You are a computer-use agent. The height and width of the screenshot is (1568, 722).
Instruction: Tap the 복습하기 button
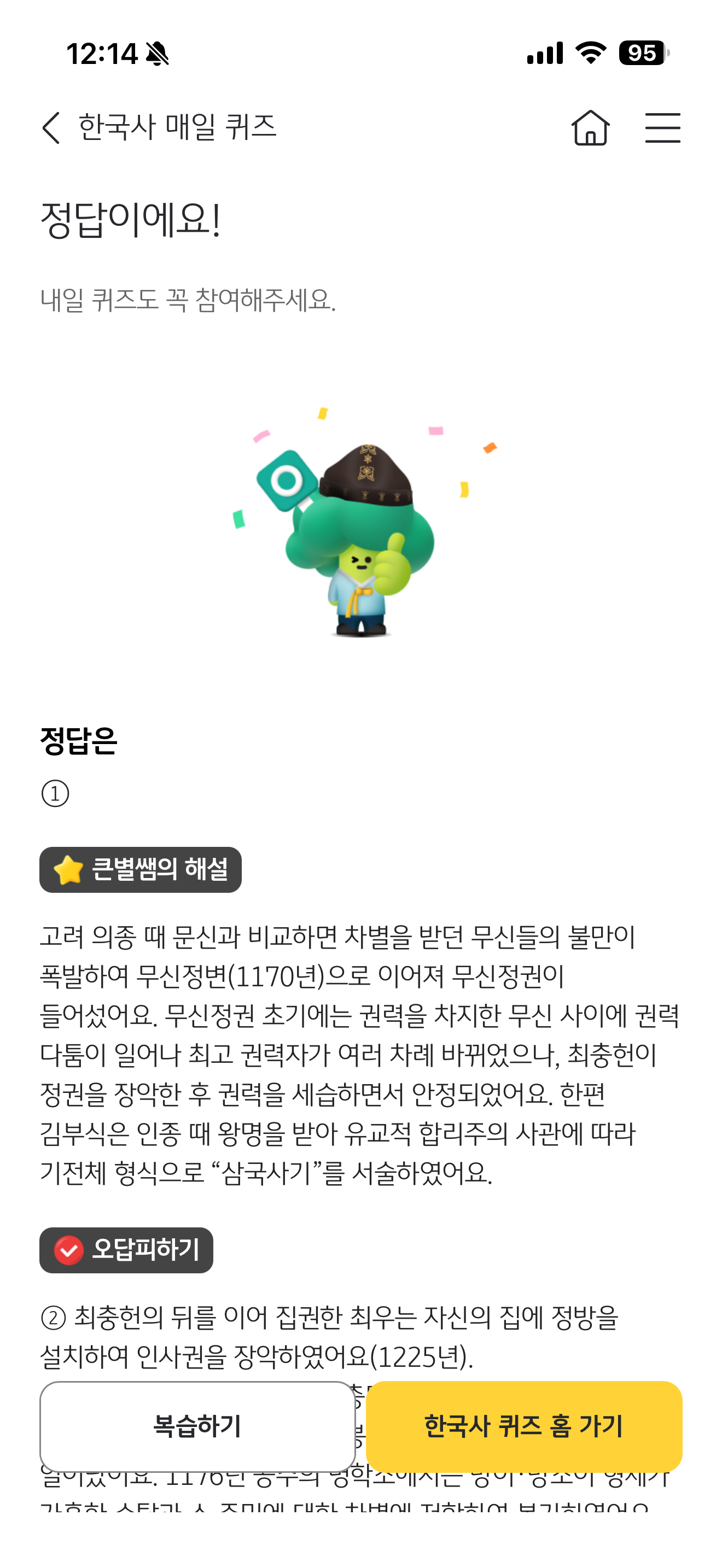[197, 1426]
